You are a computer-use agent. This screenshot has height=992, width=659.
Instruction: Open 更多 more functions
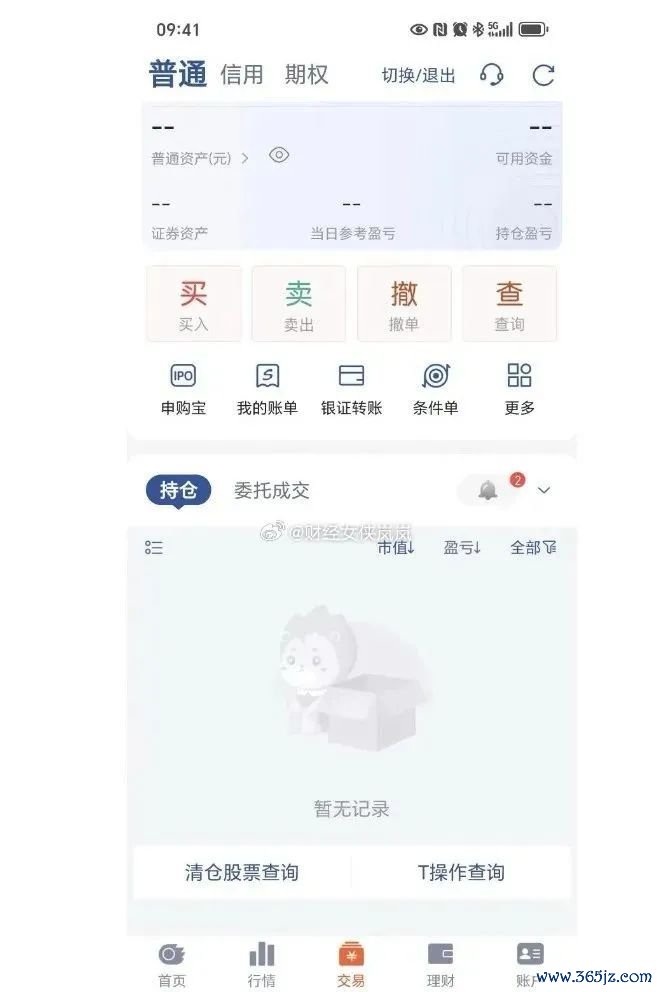coord(519,389)
